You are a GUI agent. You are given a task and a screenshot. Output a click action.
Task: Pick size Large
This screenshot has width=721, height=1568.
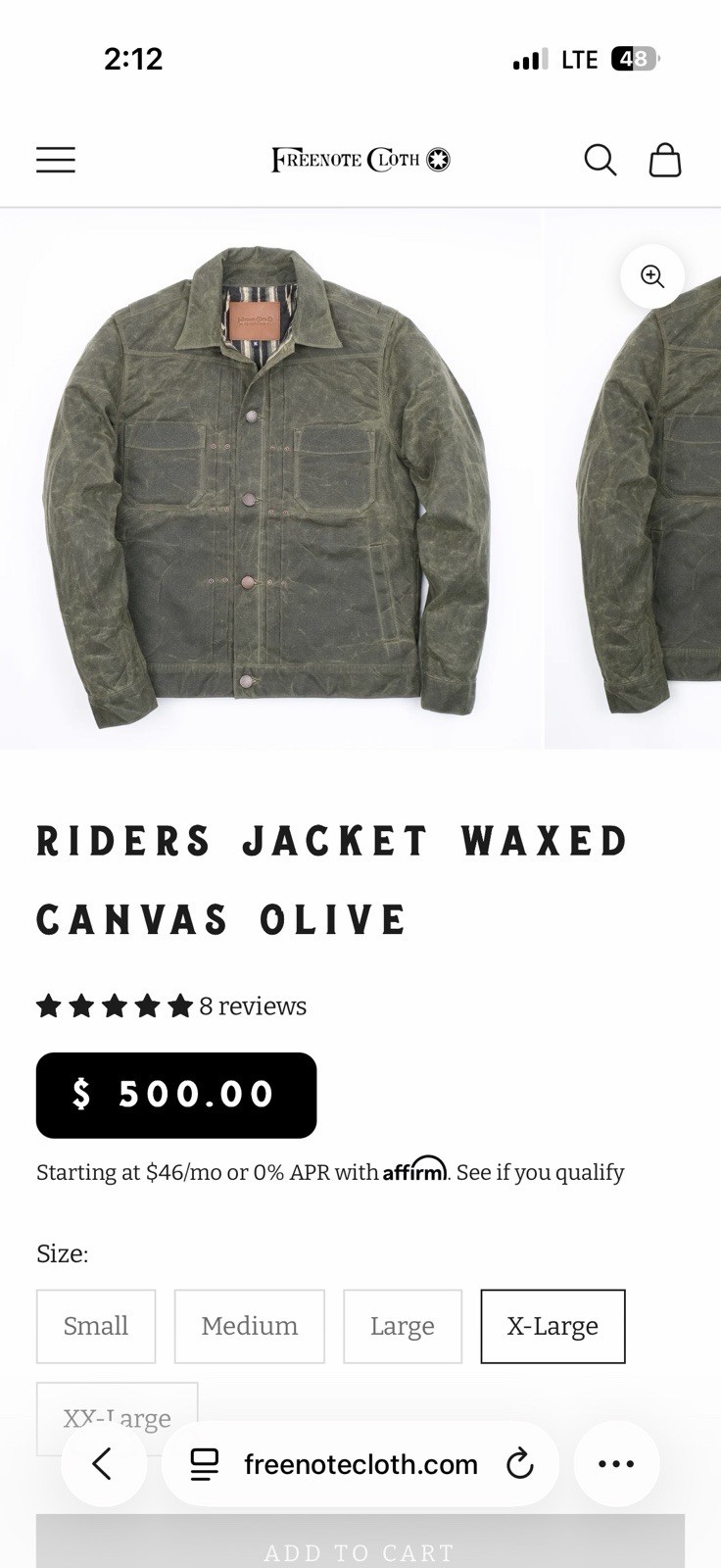click(402, 1326)
